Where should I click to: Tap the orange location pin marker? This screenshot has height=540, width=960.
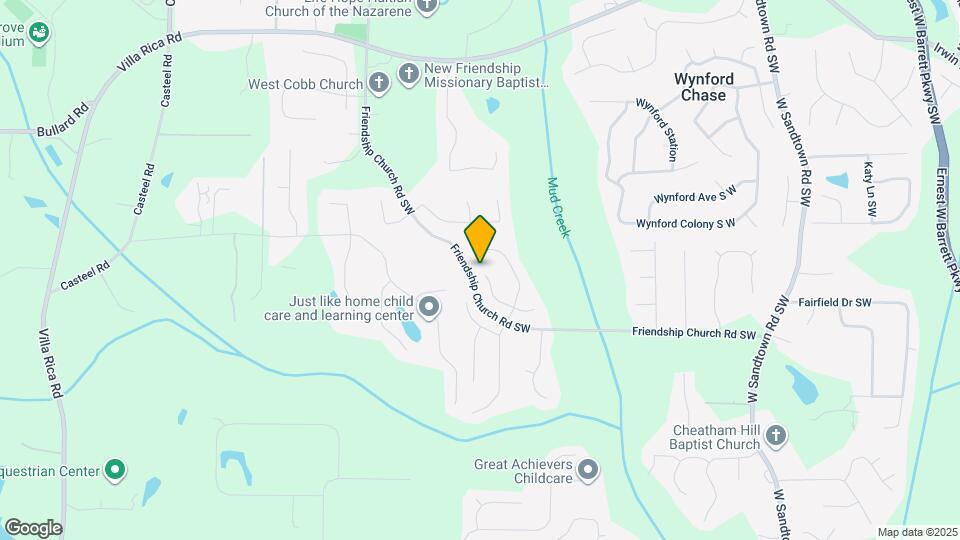[x=480, y=240]
